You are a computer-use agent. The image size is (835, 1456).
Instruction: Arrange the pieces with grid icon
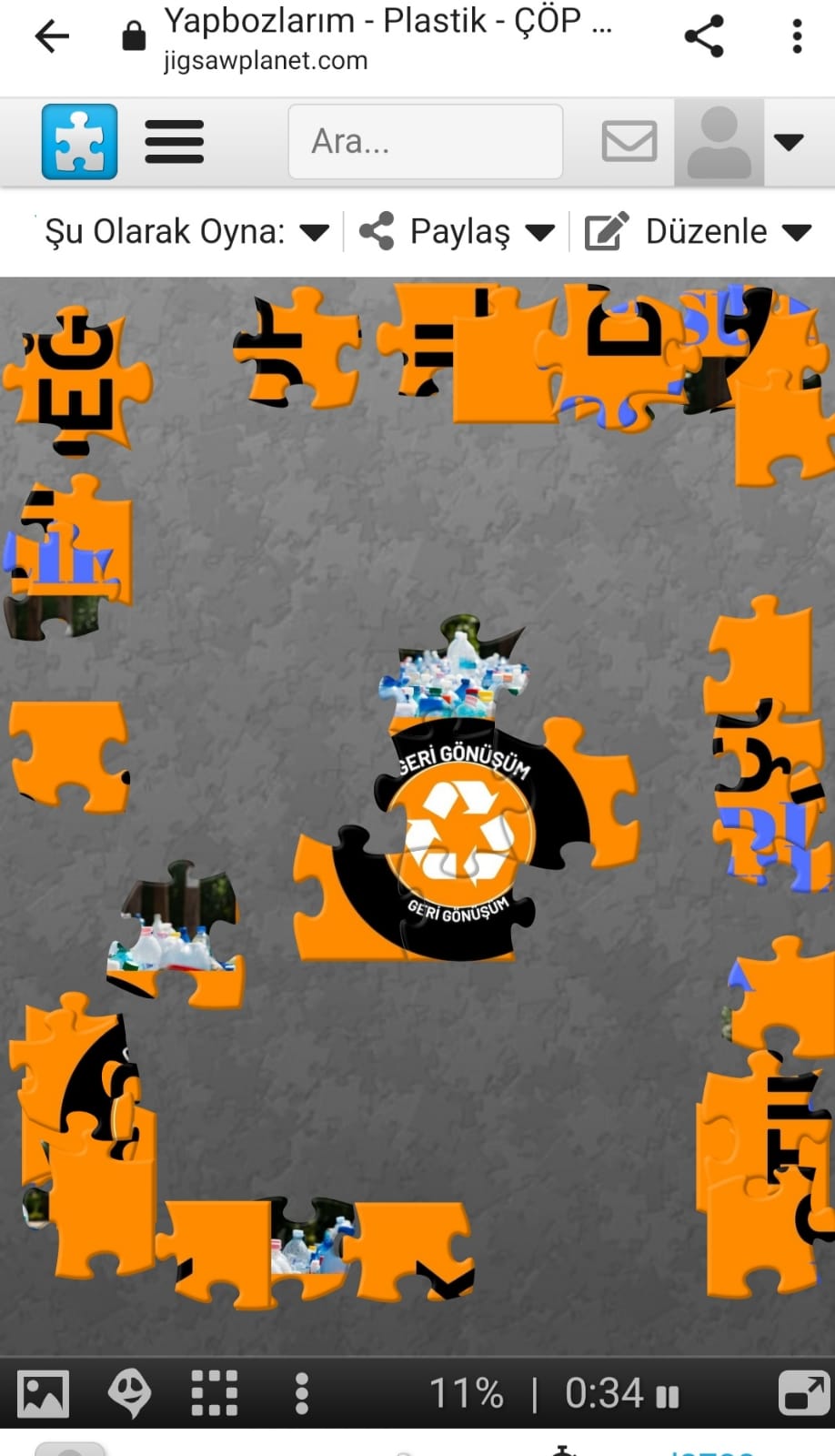point(215,1393)
